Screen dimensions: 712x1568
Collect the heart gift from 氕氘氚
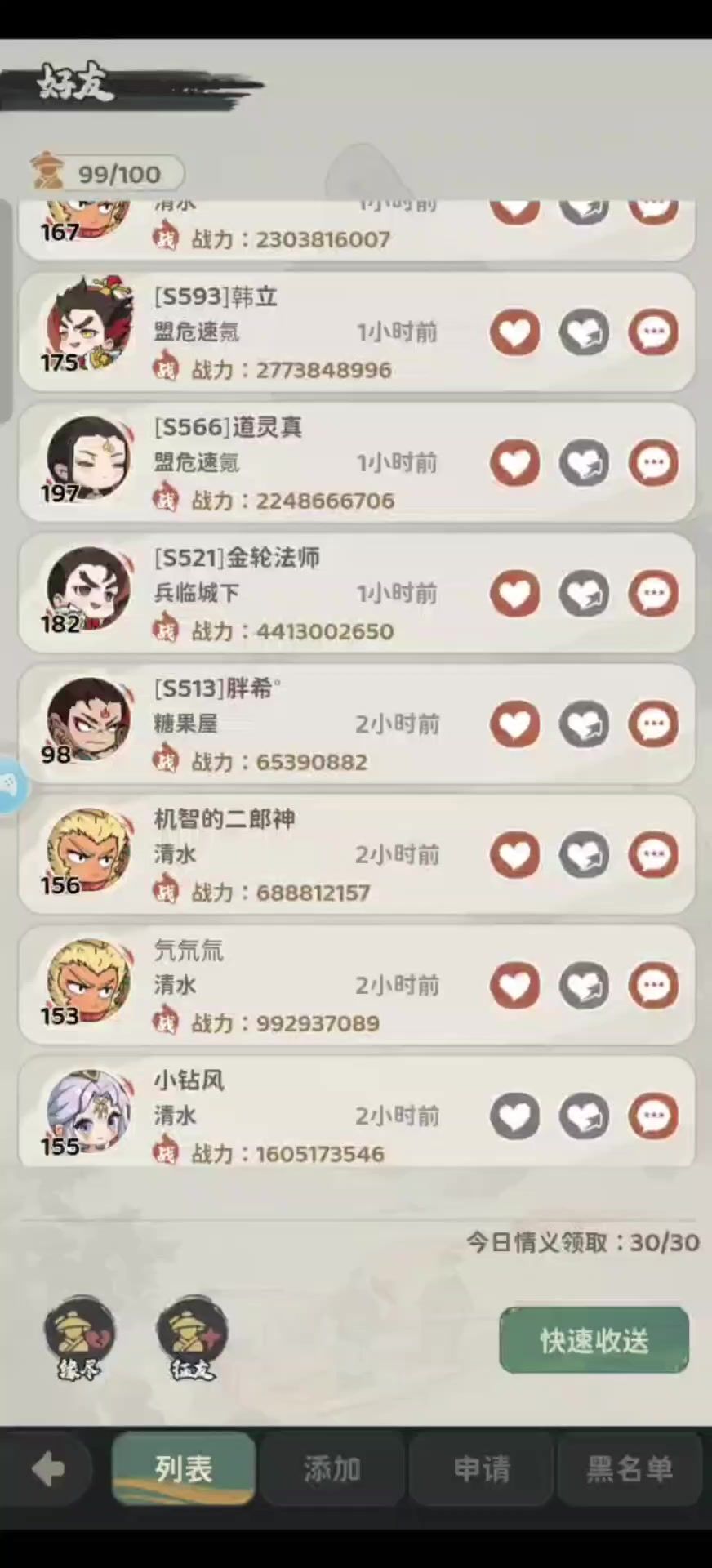pos(584,986)
